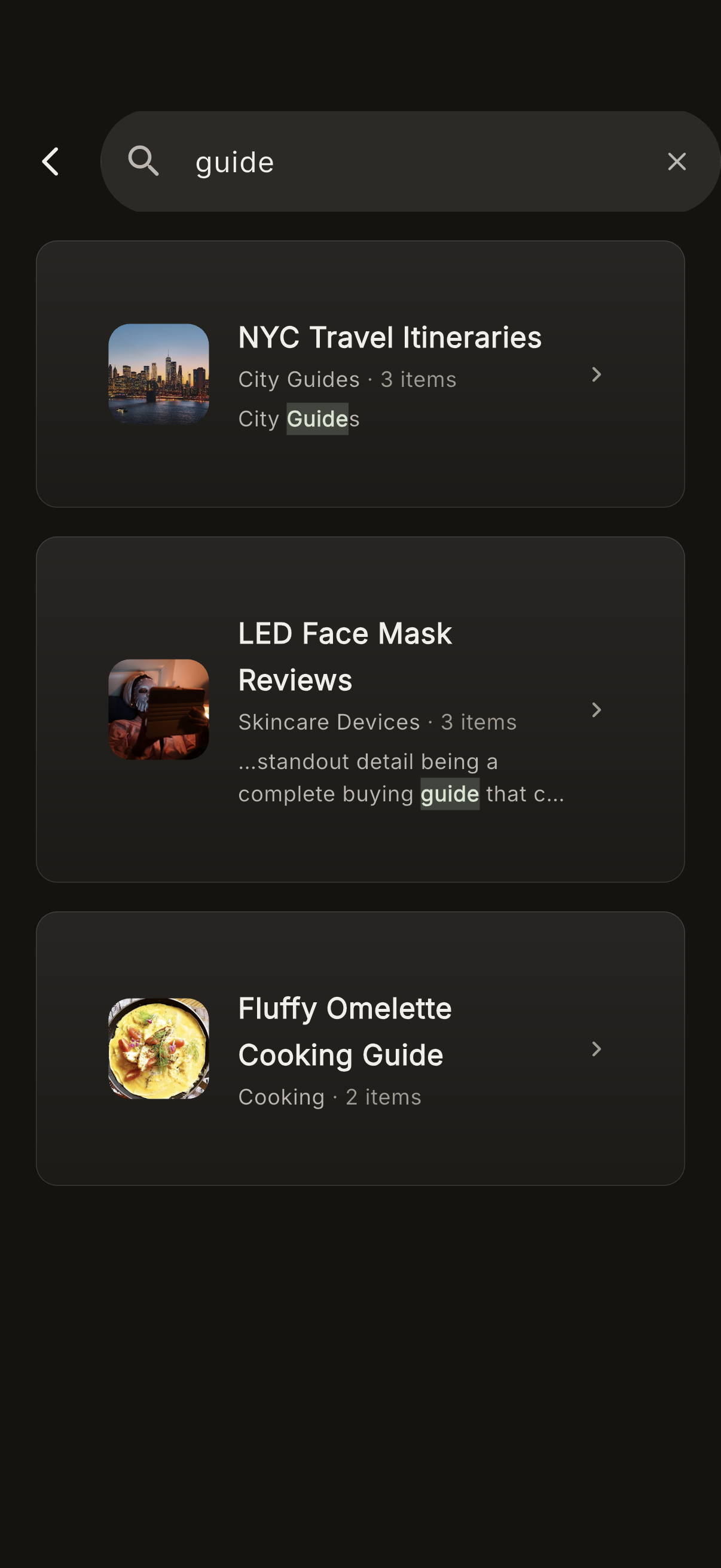This screenshot has width=721, height=1568.
Task: Go back using the back arrow
Action: tap(50, 161)
